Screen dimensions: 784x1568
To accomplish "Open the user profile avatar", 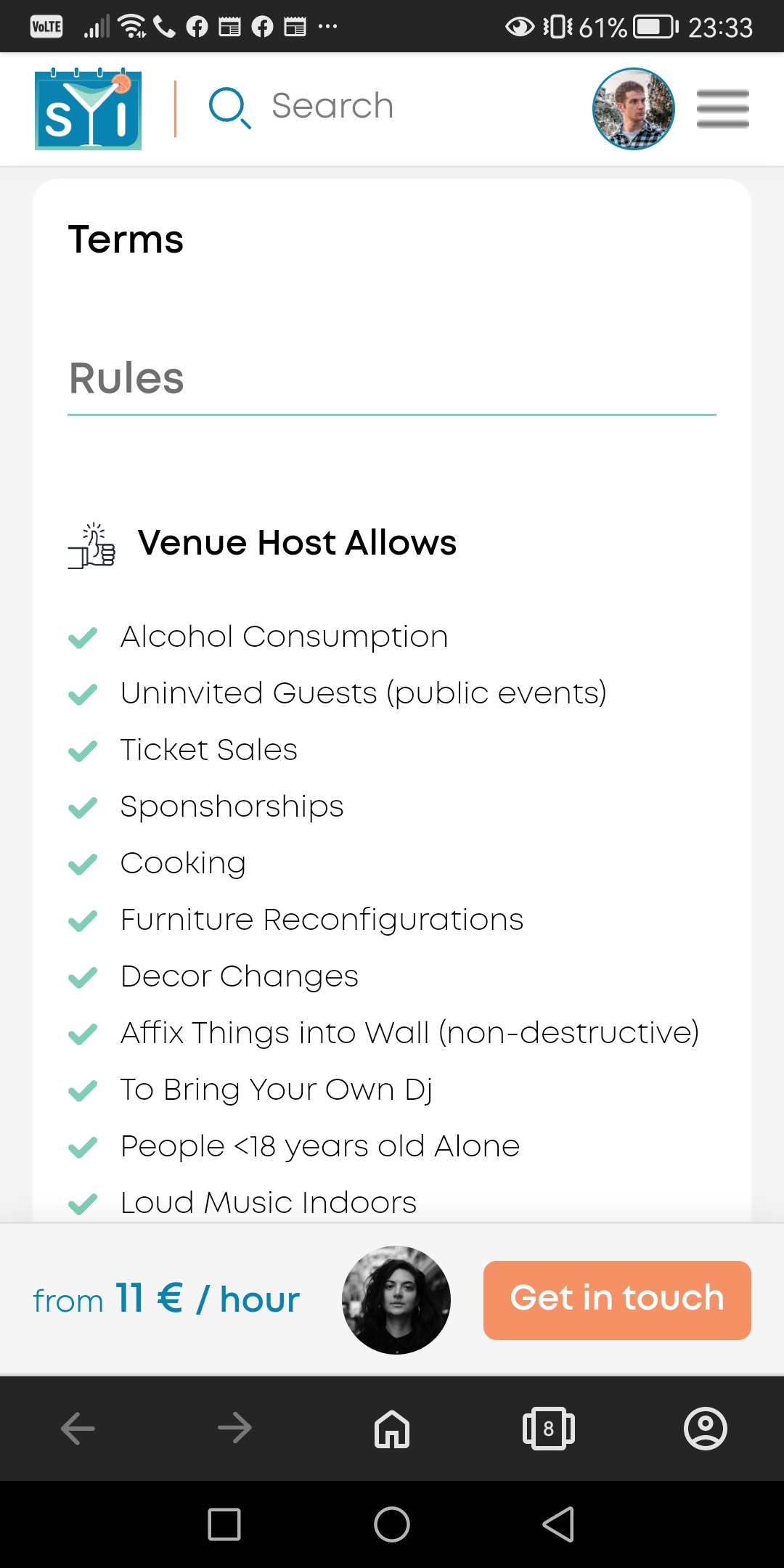I will point(633,109).
